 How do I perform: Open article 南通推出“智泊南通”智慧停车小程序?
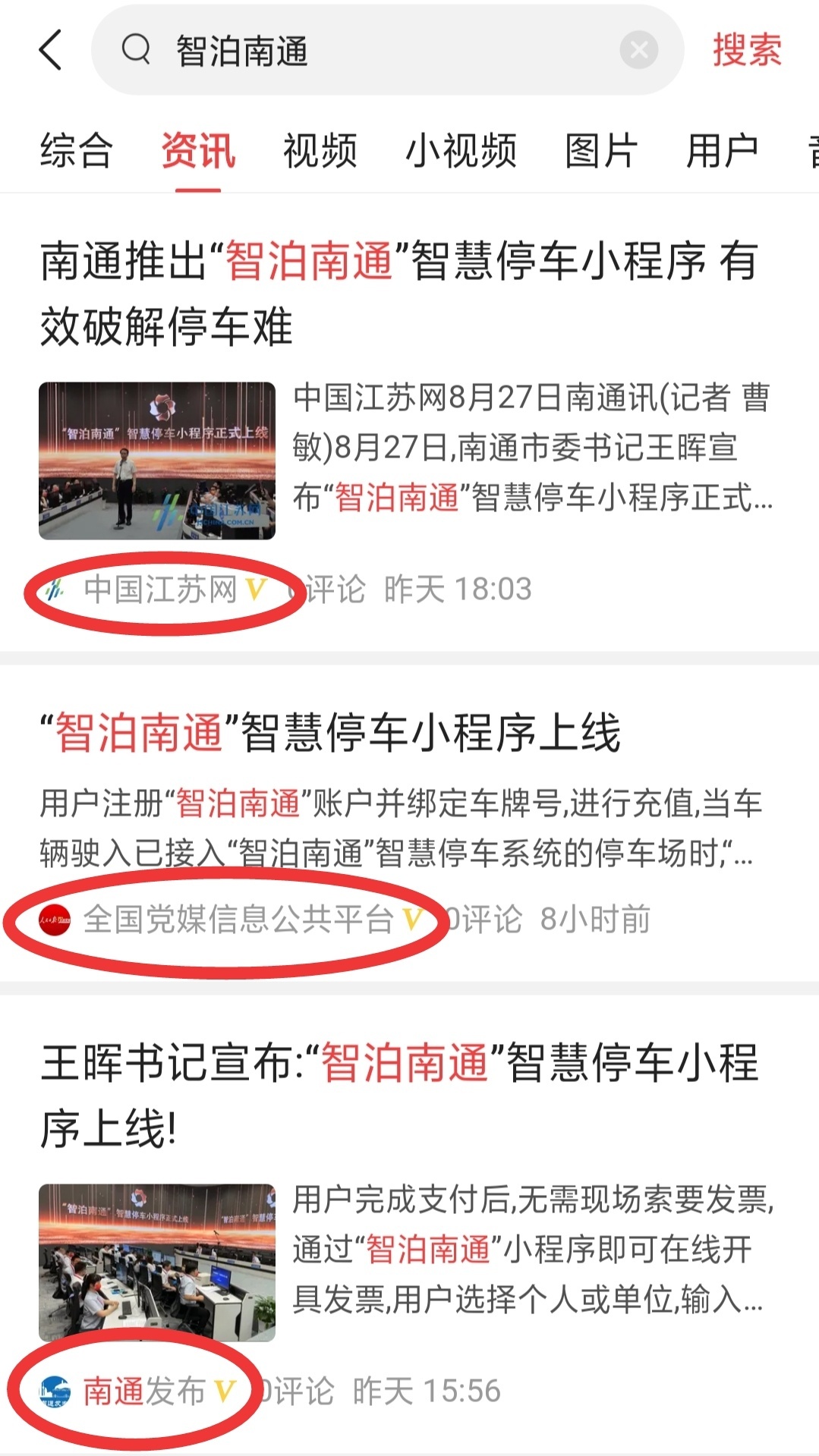coord(398,293)
